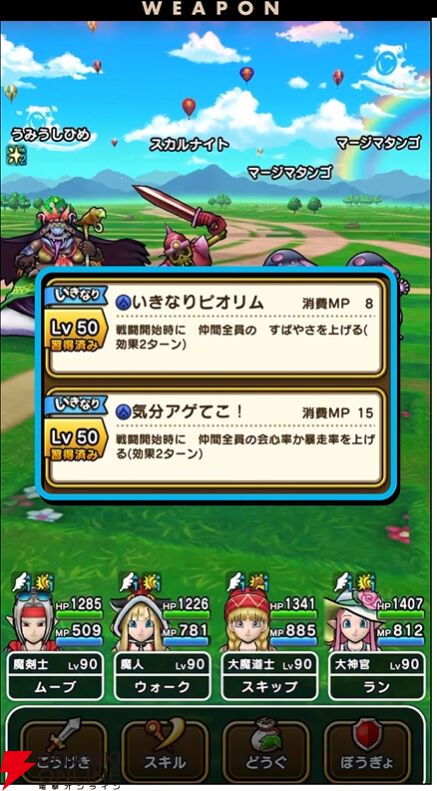
Task: Open the スキル skill menu
Action: tap(165, 748)
